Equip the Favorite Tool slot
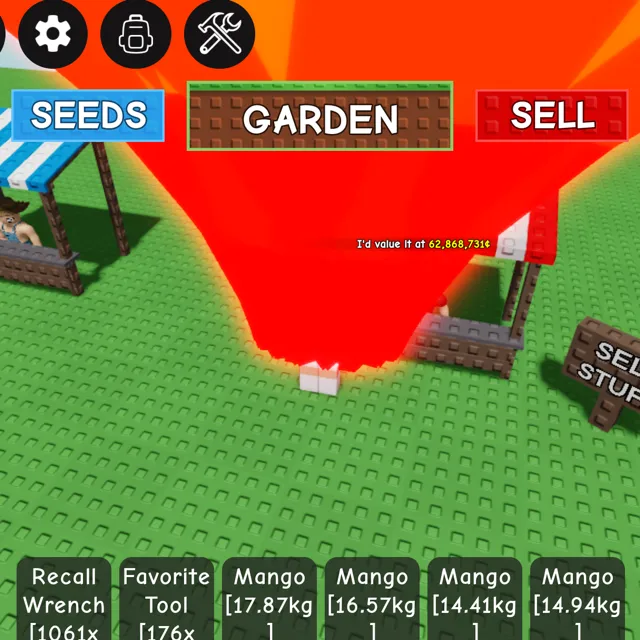Image resolution: width=640 pixels, height=640 pixels. click(166, 600)
